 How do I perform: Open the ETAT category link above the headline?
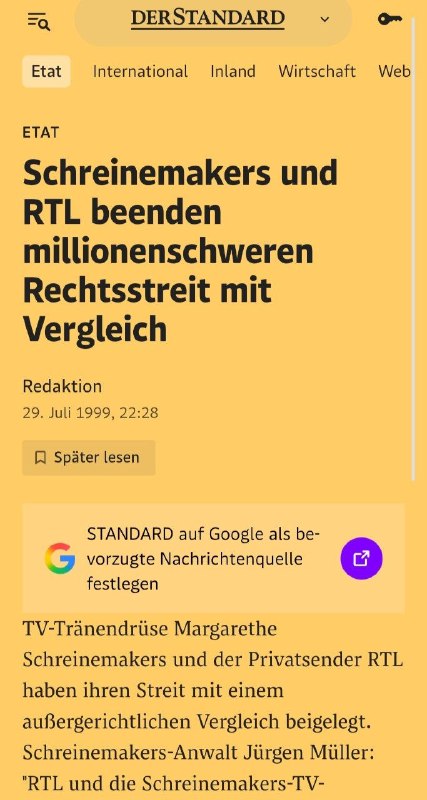(41, 133)
